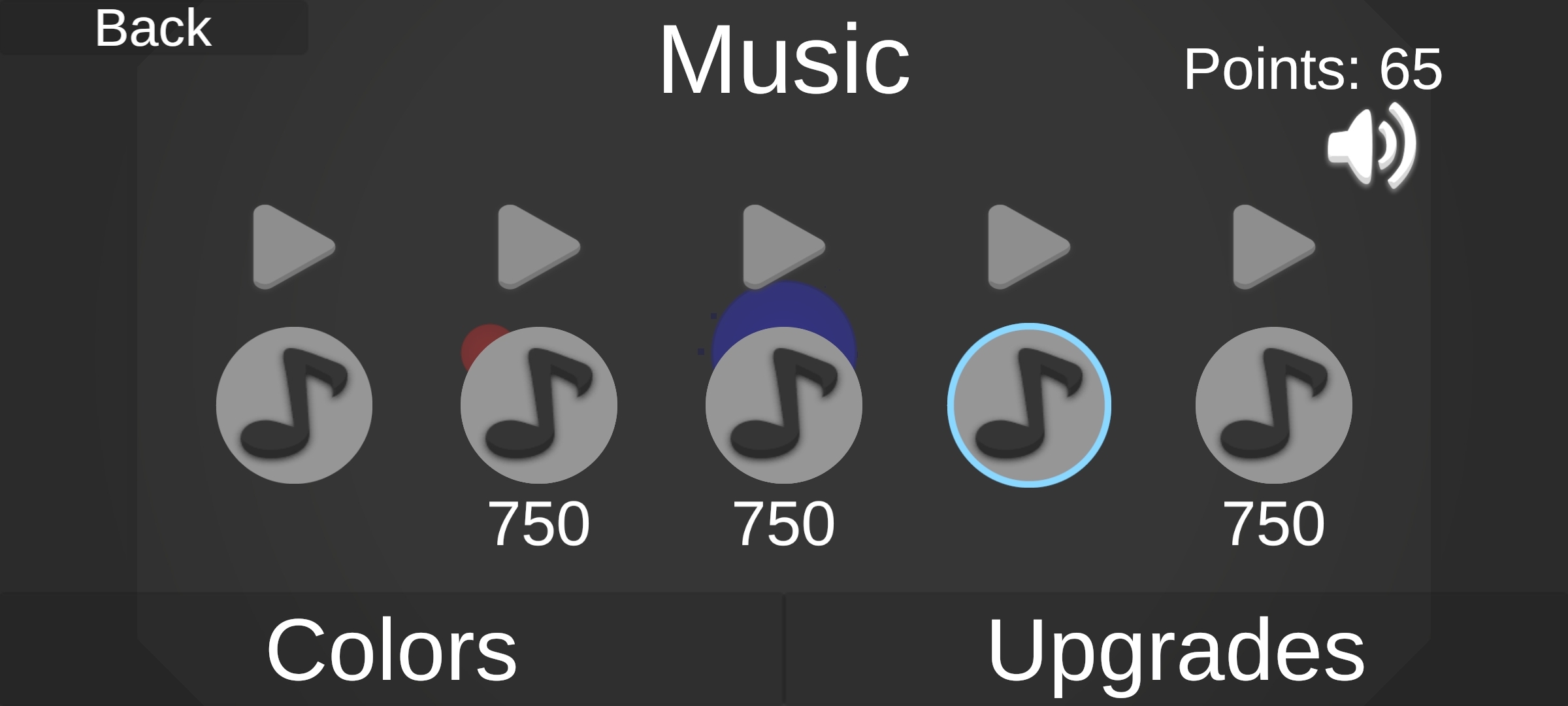Buy the fifth music track for 750
The width and height of the screenshot is (1568, 706).
pos(1274,405)
